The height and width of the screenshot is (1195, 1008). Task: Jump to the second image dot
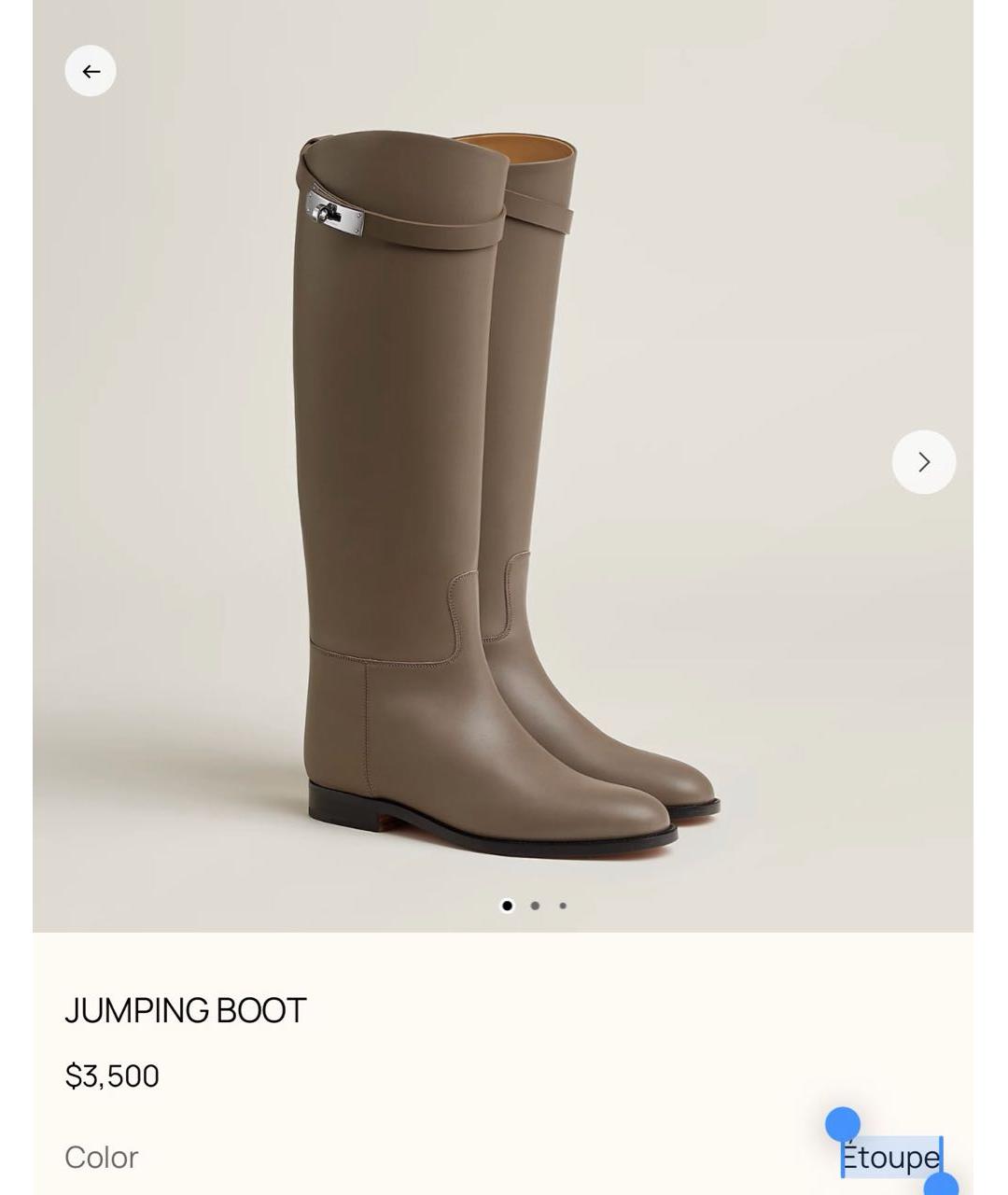click(x=535, y=906)
